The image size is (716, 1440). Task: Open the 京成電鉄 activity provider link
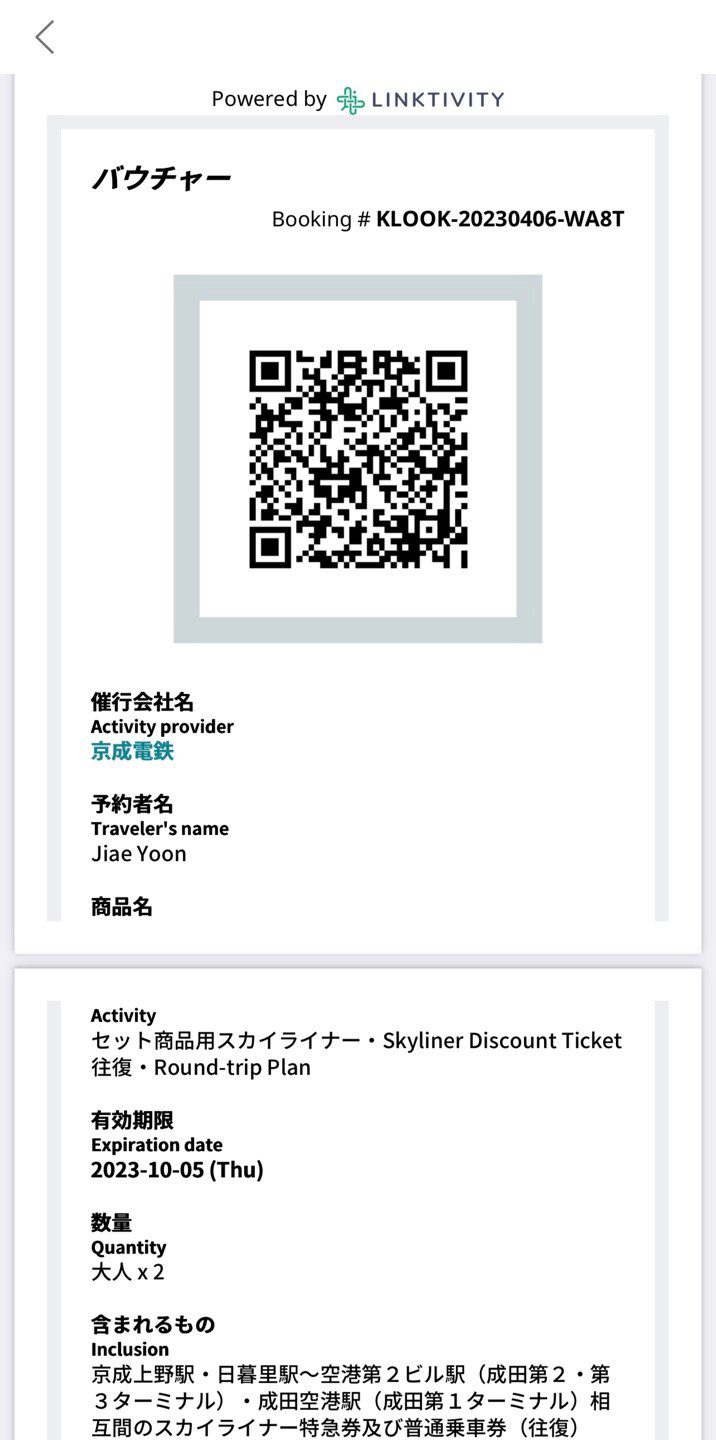132,752
